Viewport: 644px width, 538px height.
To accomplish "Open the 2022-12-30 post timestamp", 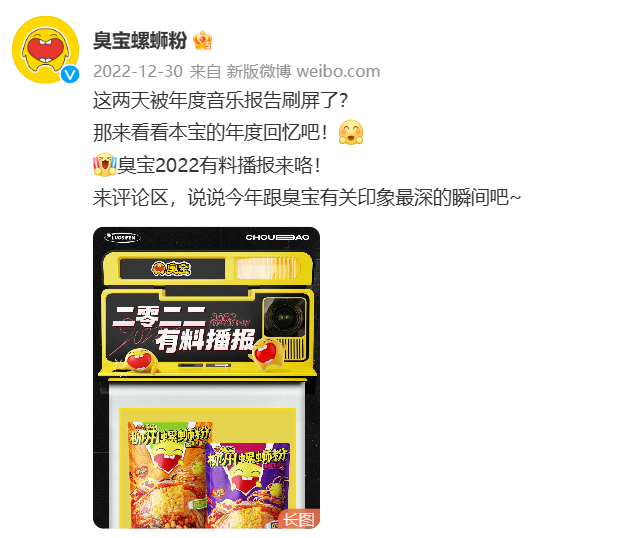I will [135, 71].
